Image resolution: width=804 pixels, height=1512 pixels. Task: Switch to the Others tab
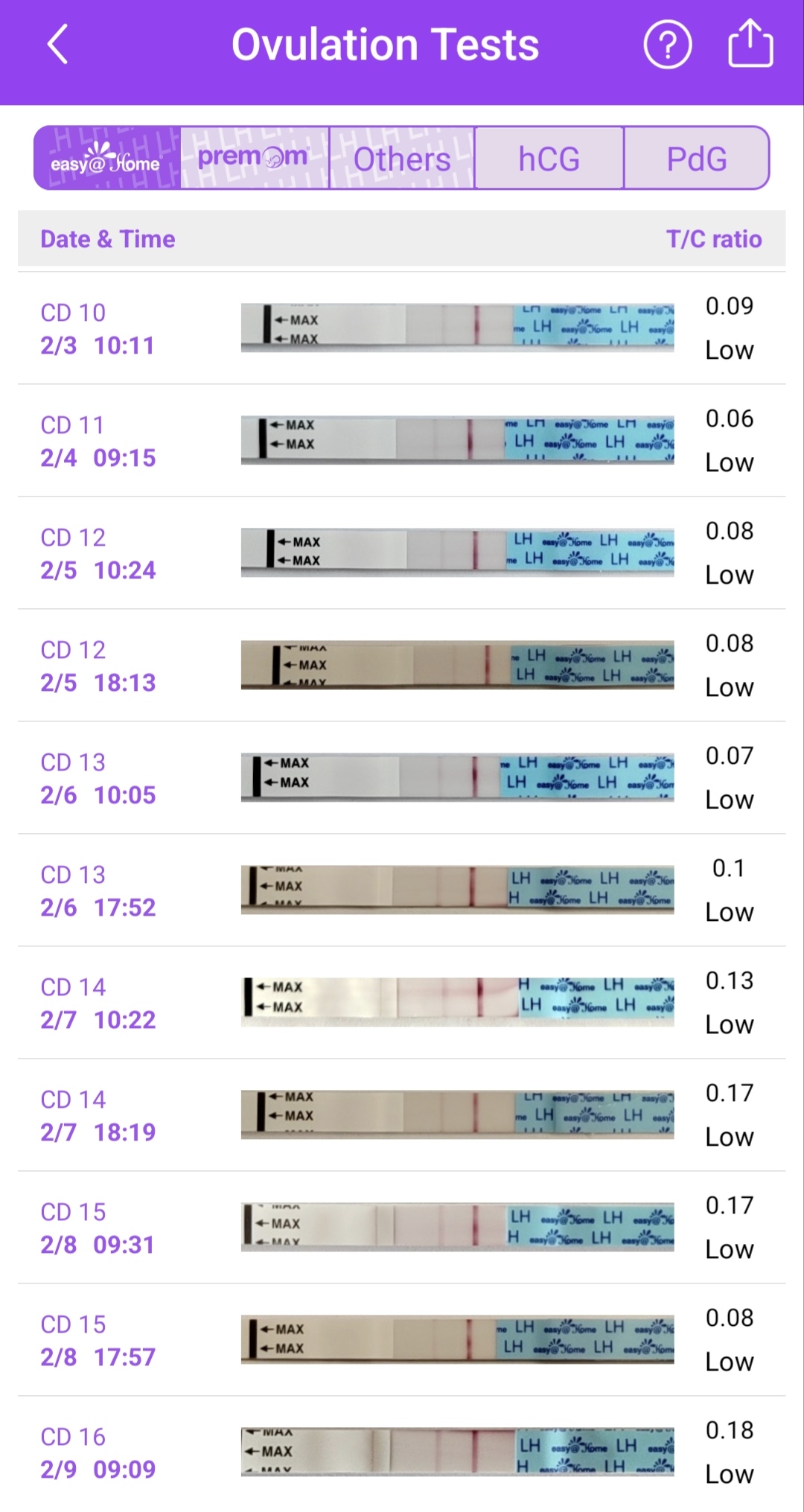point(401,159)
